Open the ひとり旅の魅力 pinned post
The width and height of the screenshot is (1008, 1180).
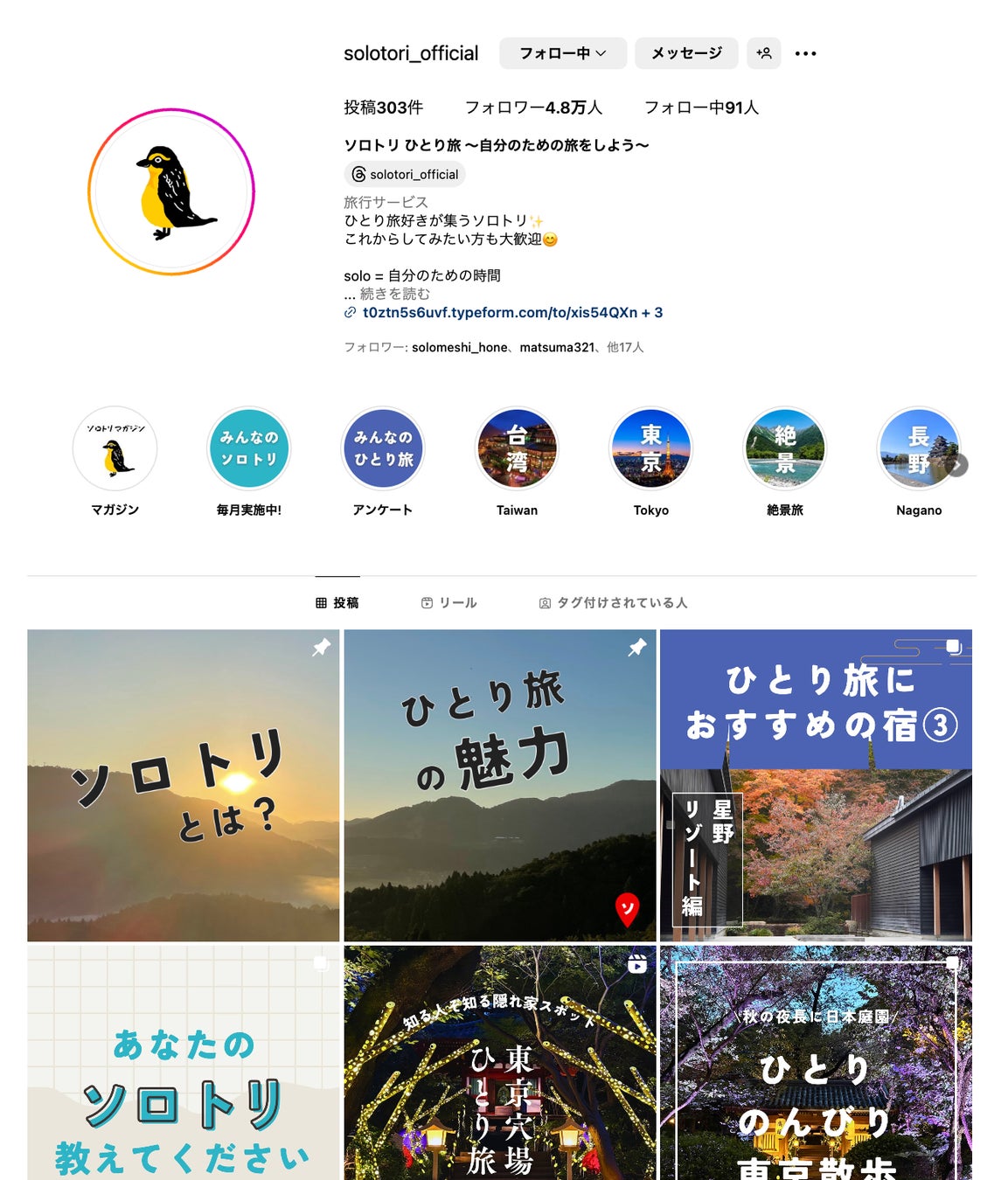(500, 785)
